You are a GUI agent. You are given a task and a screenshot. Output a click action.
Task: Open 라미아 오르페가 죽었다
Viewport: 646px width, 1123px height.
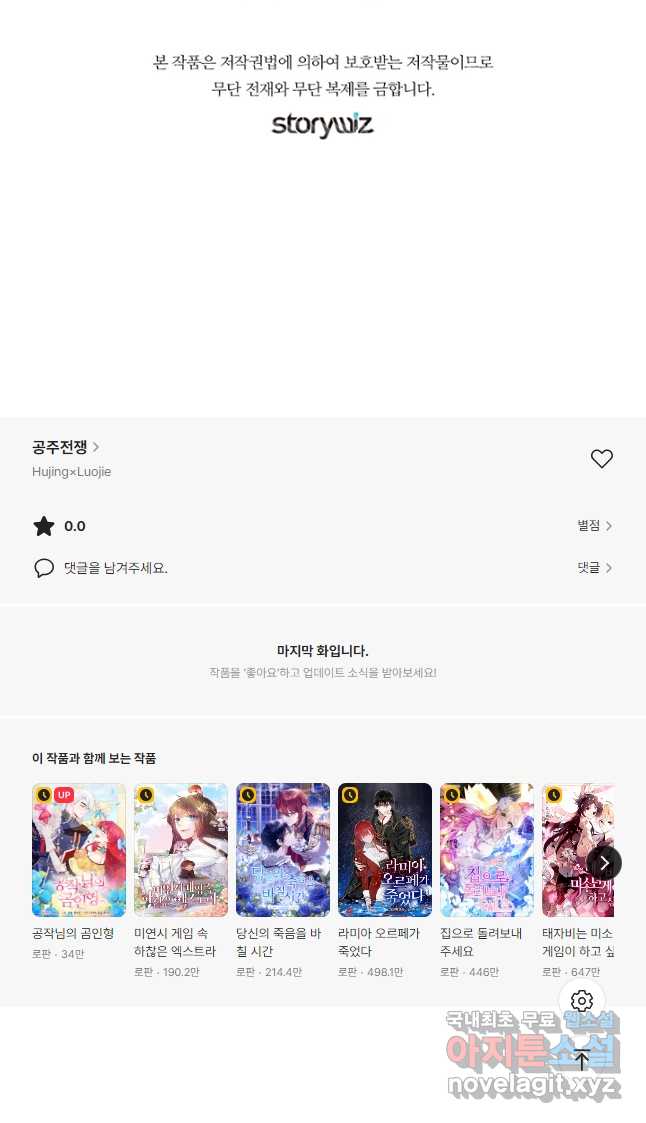tap(385, 850)
